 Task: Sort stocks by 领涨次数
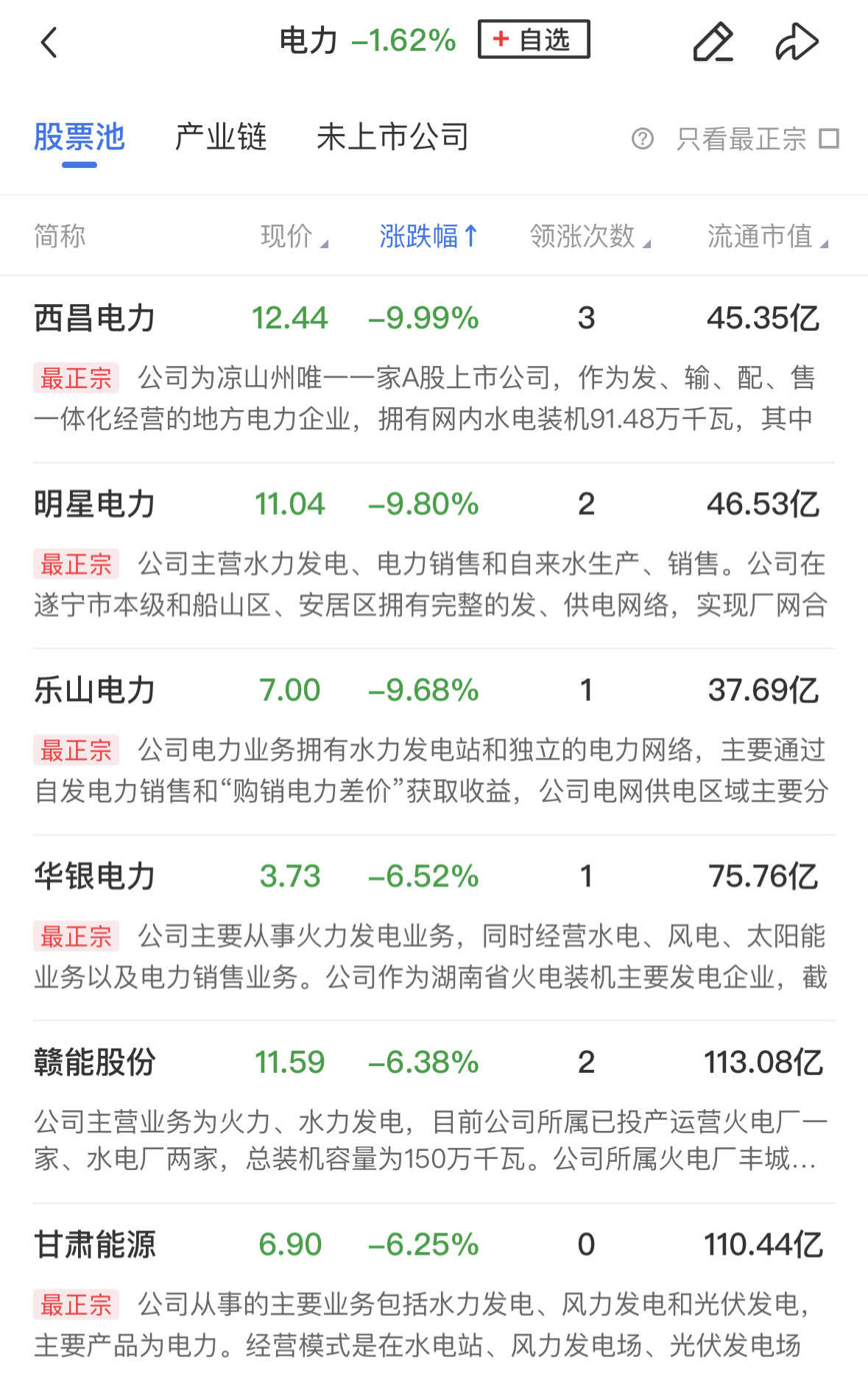(589, 236)
